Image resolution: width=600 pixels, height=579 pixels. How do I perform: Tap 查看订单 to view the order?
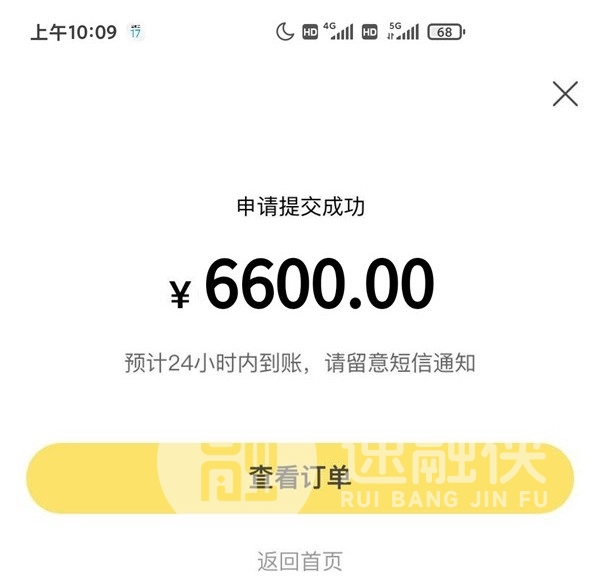299,478
